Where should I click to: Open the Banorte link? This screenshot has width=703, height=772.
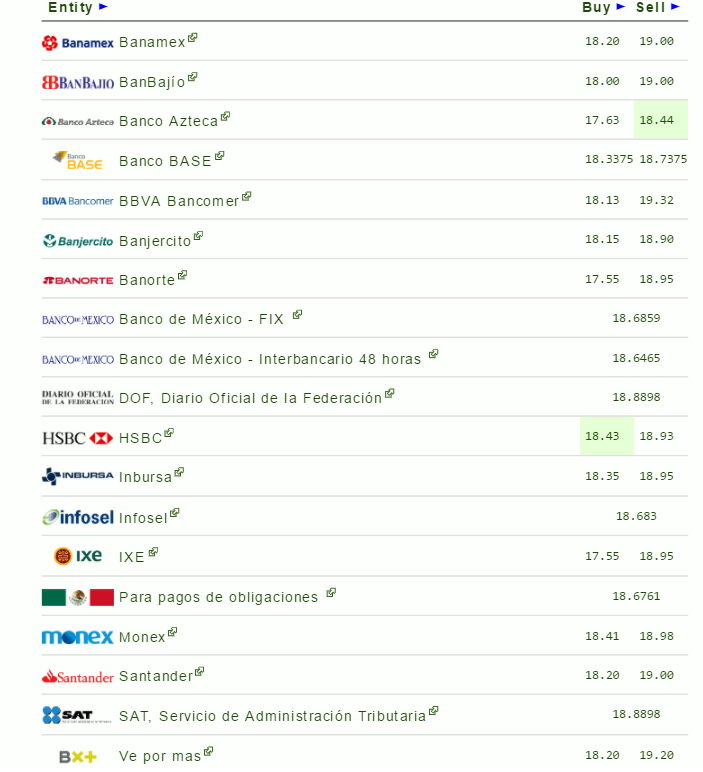[147, 280]
